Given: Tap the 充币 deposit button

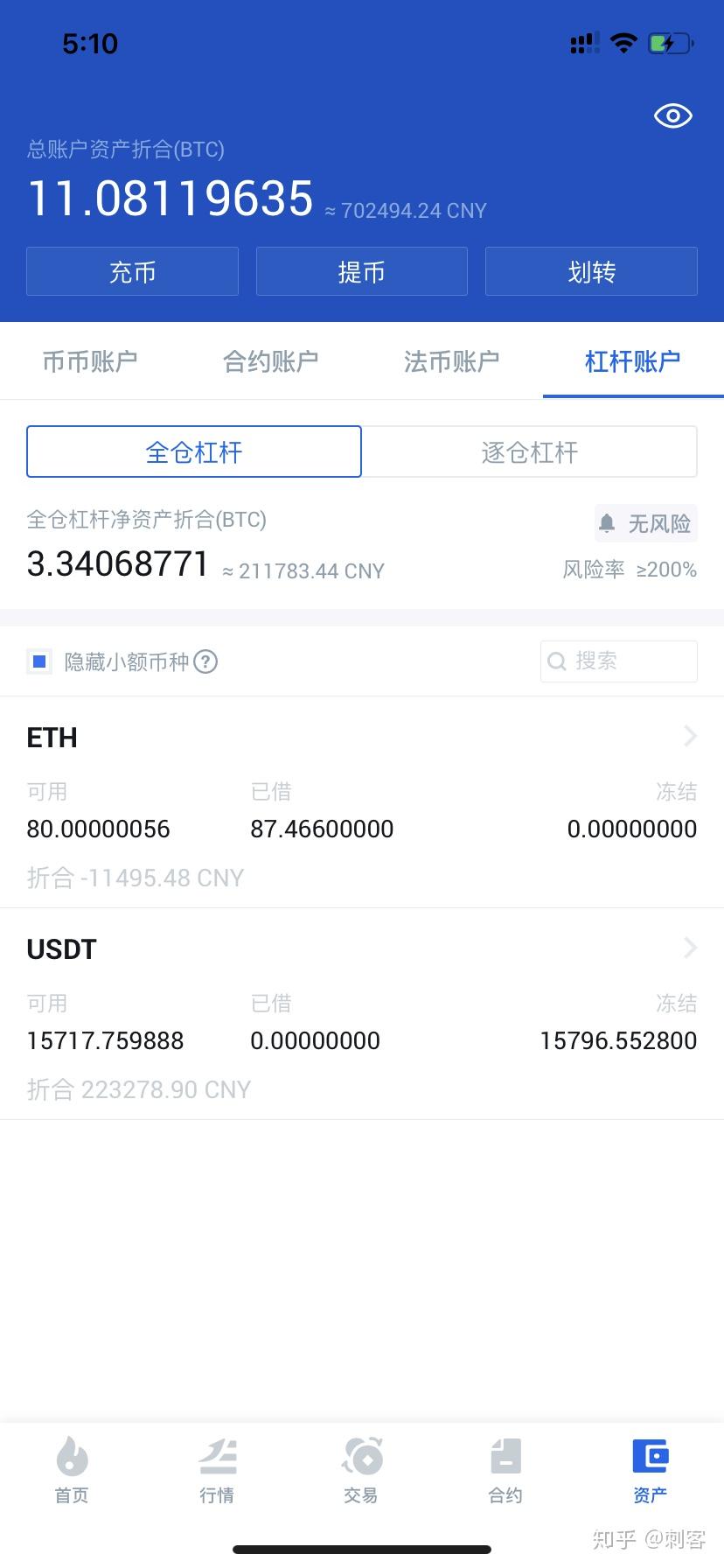Looking at the screenshot, I should click(x=132, y=271).
